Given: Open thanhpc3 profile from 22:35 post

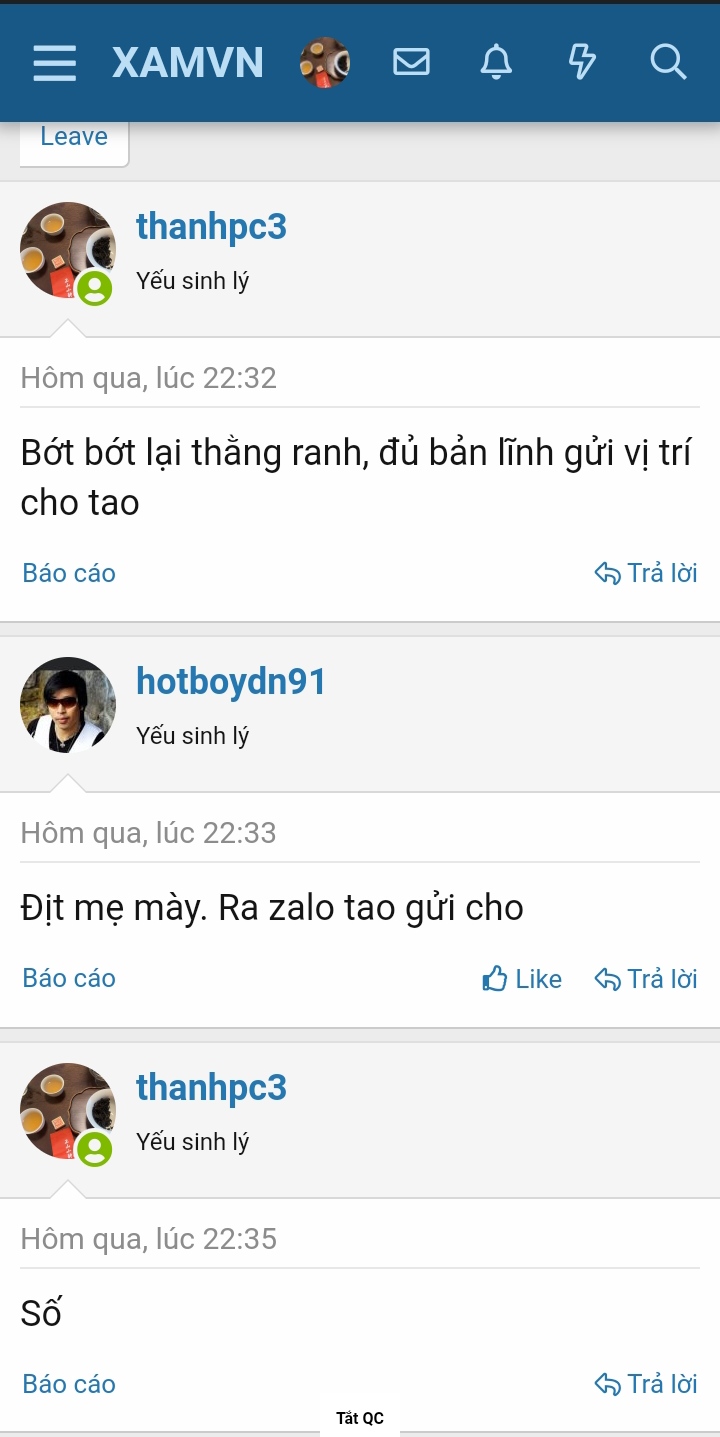Looking at the screenshot, I should (x=211, y=1087).
